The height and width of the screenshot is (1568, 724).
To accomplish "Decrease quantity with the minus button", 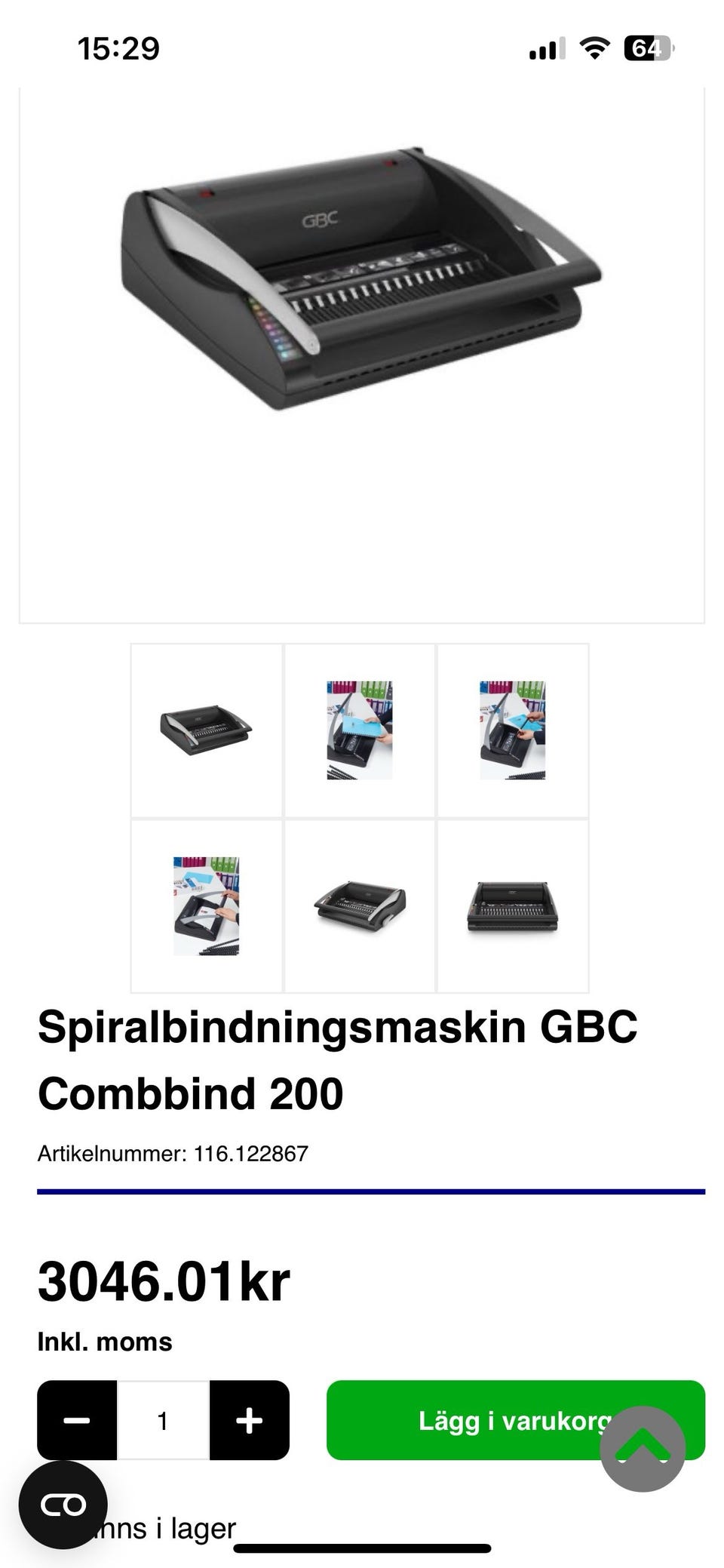I will (x=77, y=1420).
